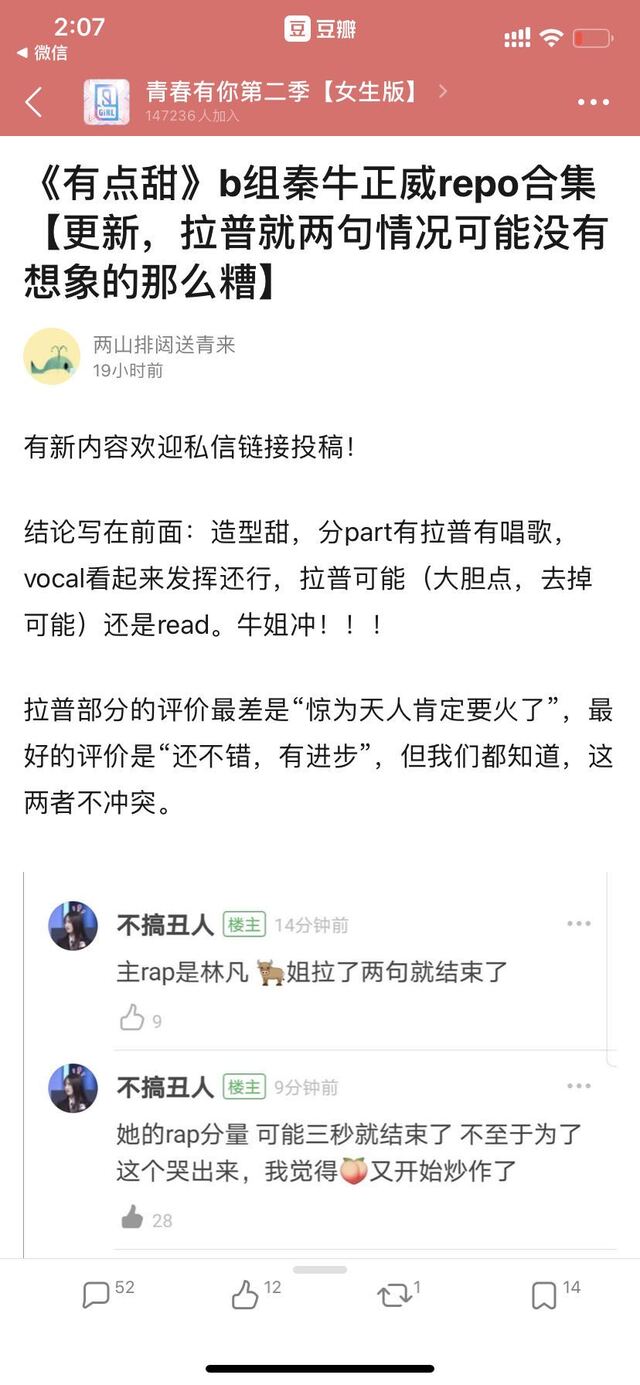This screenshot has width=640, height=1385.
Task: Like the comment about 她的rap分量
Action: (133, 1218)
